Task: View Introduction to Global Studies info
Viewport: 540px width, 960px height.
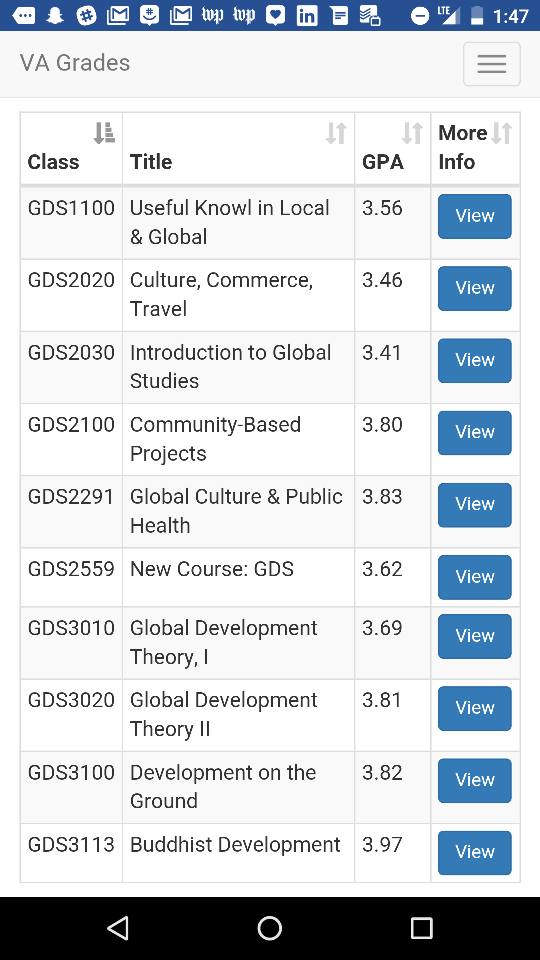Action: [474, 361]
